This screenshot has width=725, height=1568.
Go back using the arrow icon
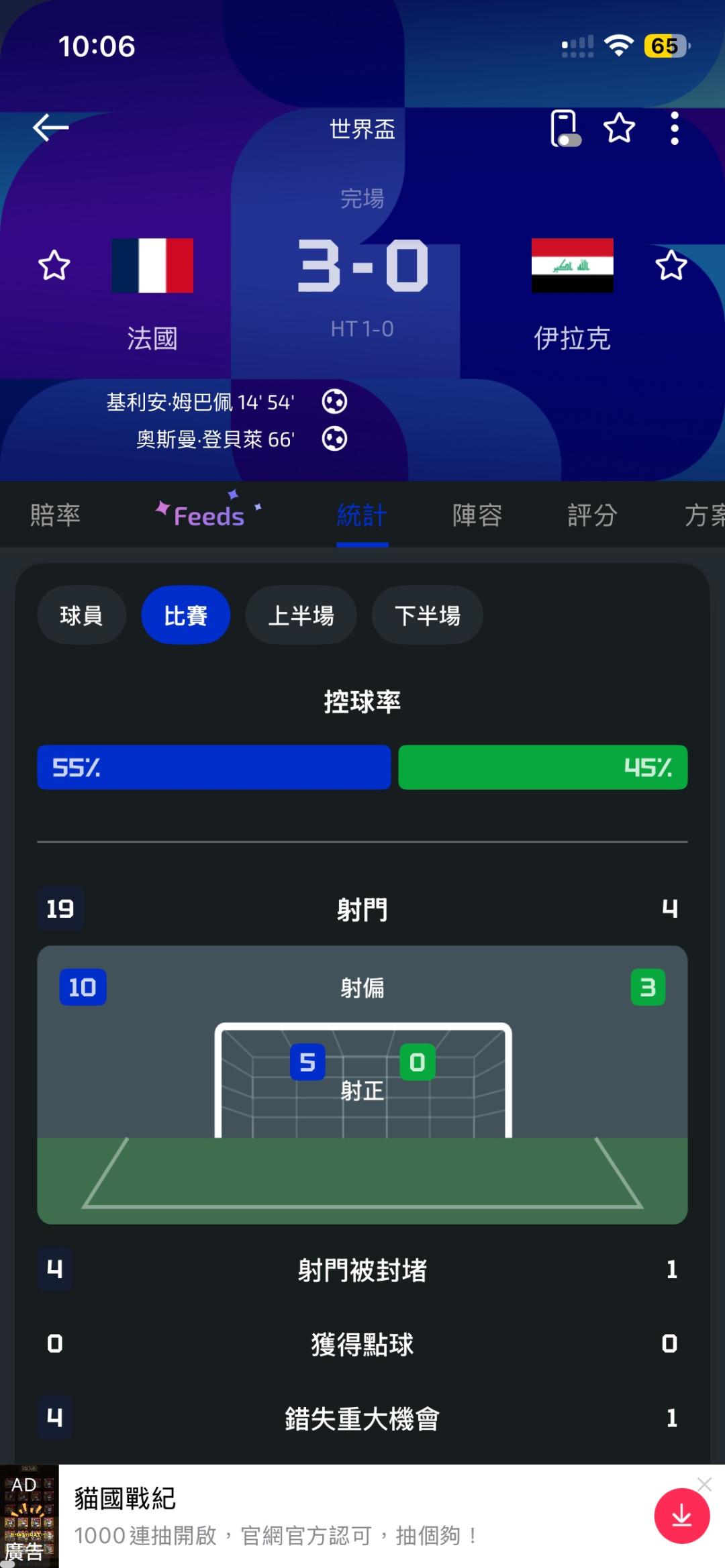(x=51, y=127)
